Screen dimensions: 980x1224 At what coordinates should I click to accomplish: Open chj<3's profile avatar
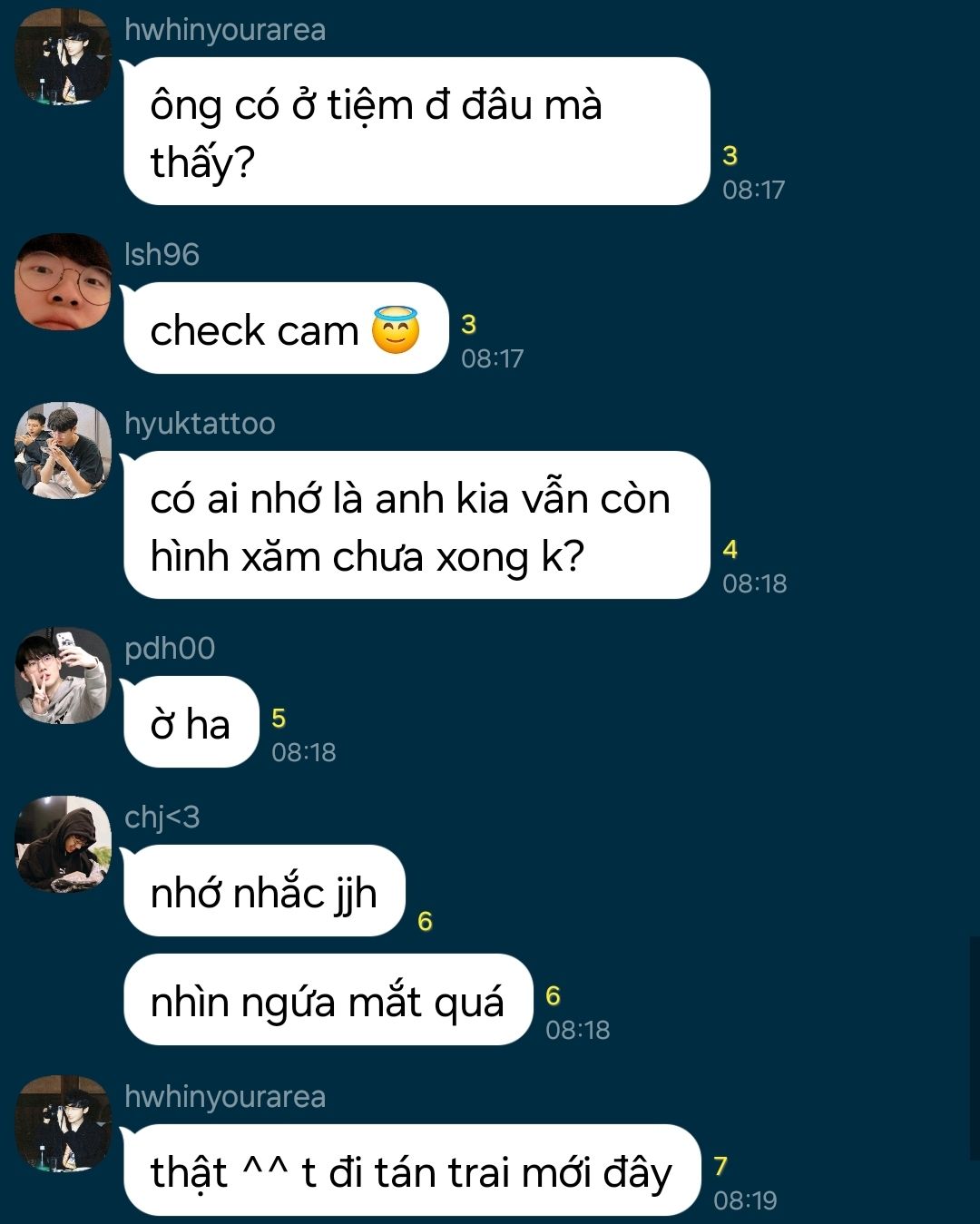[63, 844]
